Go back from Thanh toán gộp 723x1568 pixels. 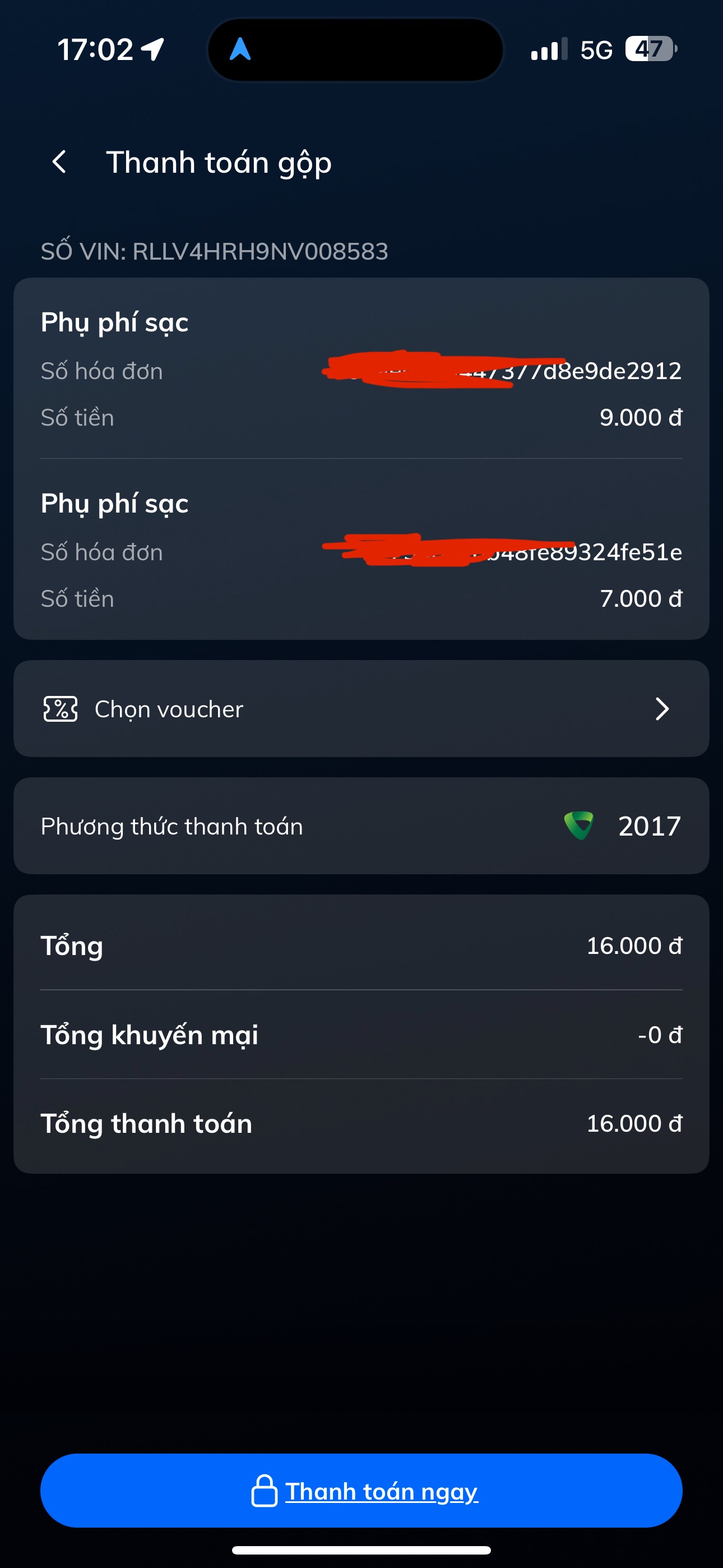(59, 162)
